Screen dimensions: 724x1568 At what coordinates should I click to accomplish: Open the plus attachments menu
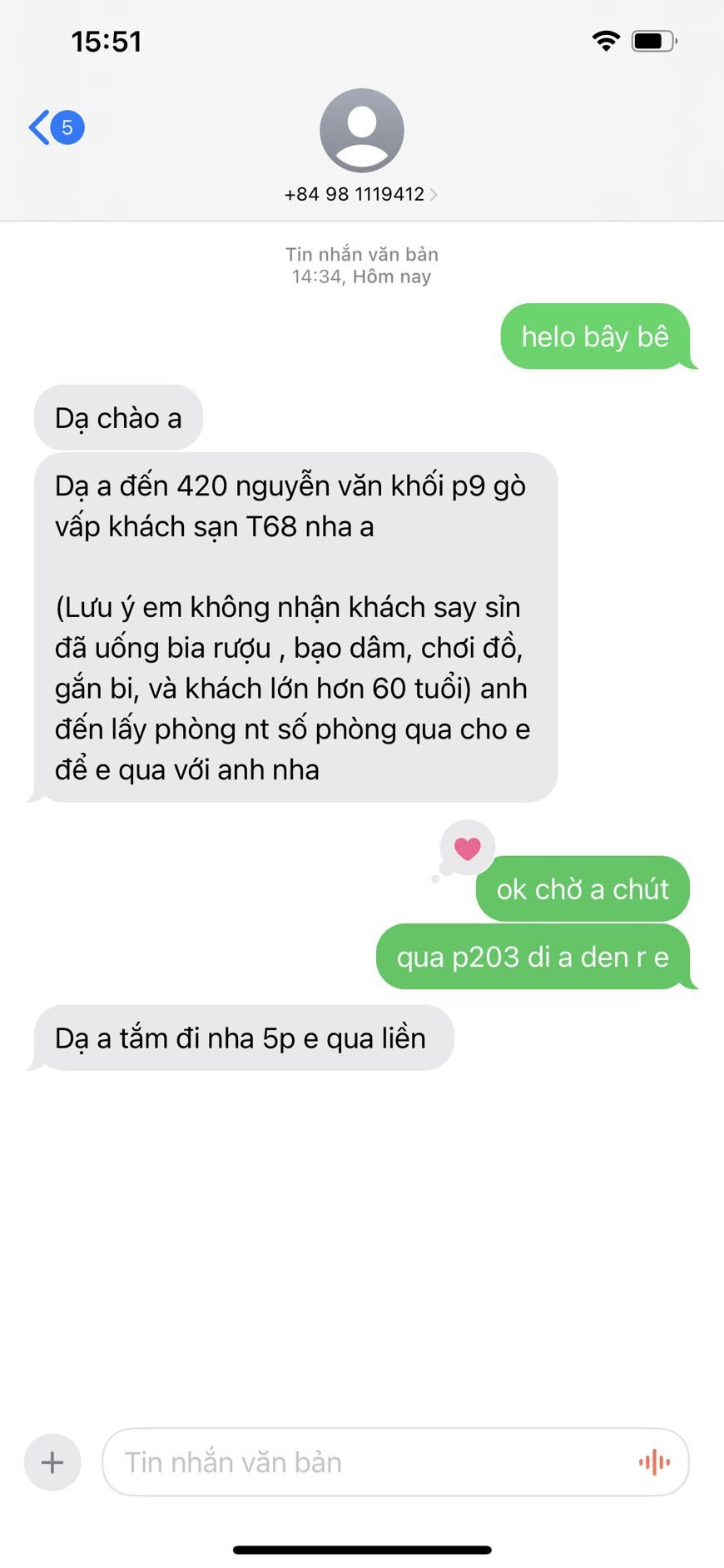pos(52,1461)
